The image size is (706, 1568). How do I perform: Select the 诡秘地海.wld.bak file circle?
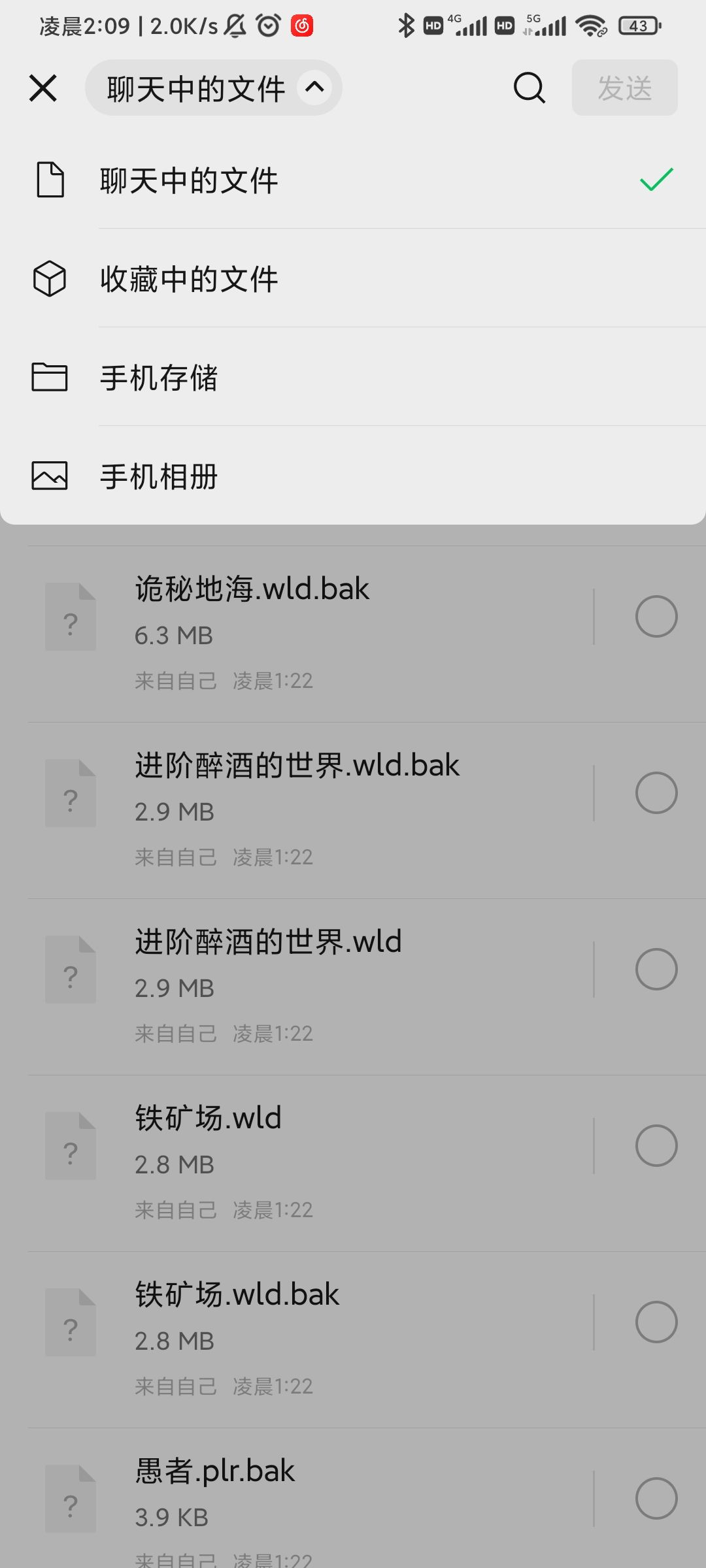point(657,615)
